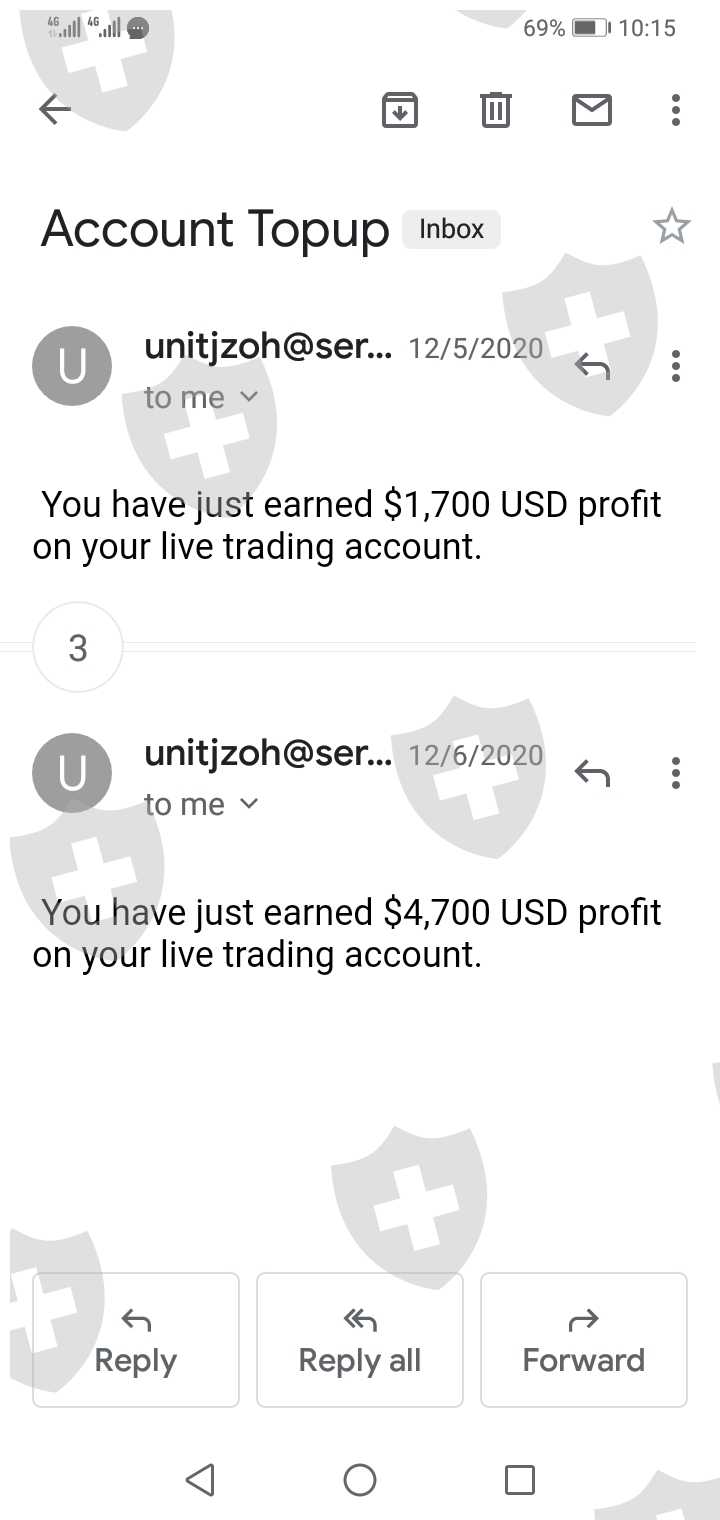Go to the system home screen
Viewport: 720px width, 1520px height.
point(360,1480)
